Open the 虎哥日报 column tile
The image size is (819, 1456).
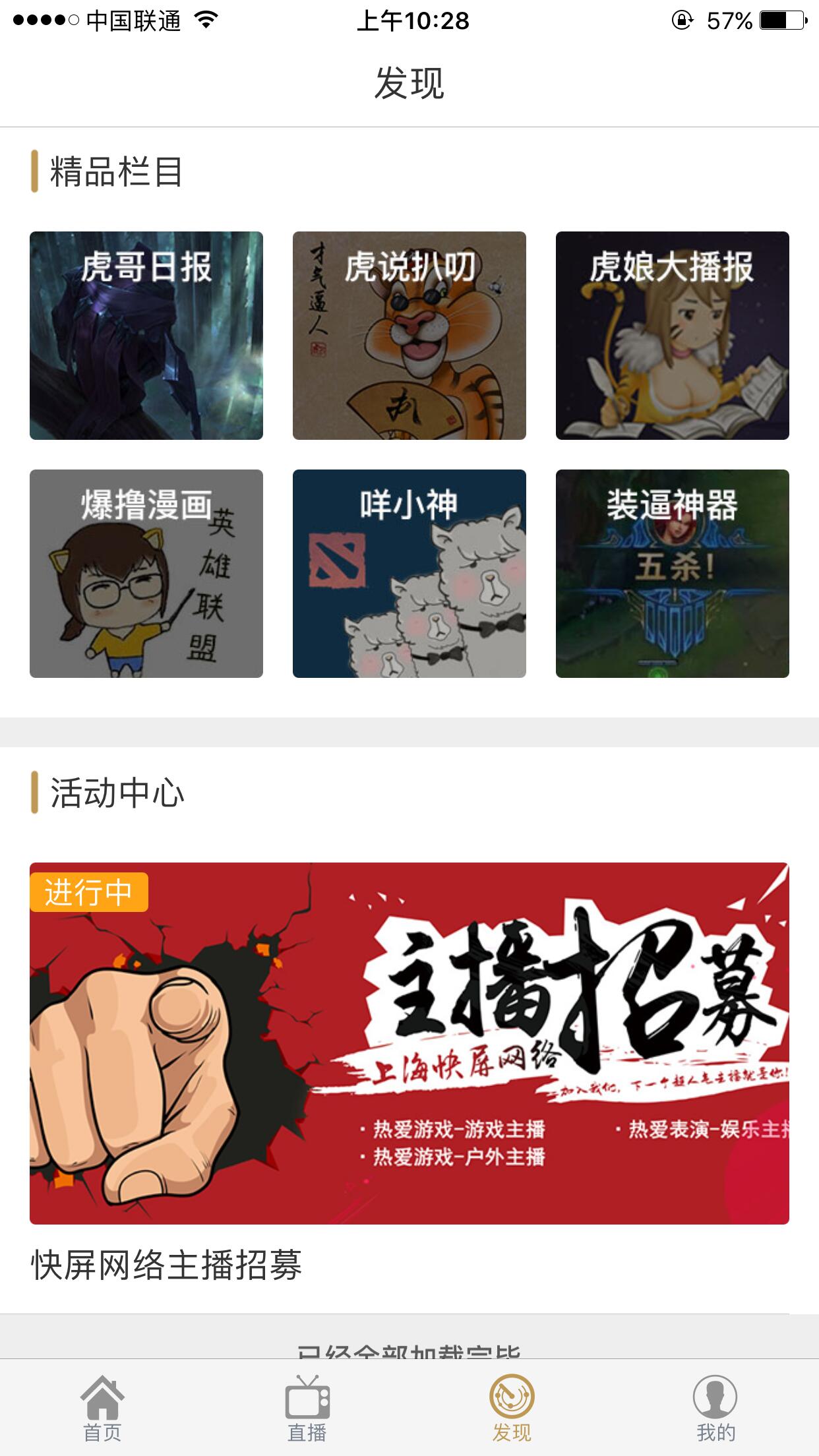(146, 335)
